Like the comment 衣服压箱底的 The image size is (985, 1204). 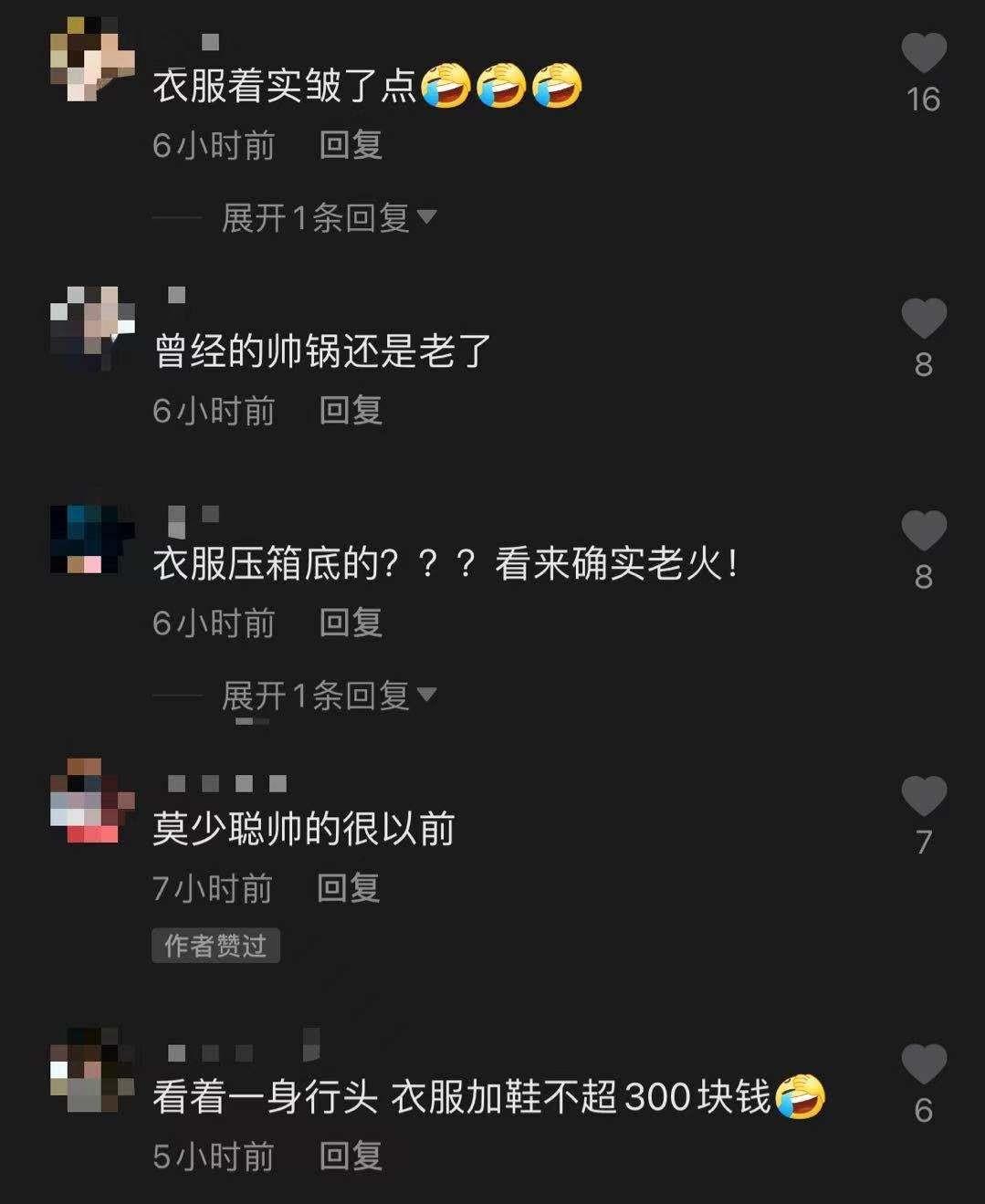924,531
